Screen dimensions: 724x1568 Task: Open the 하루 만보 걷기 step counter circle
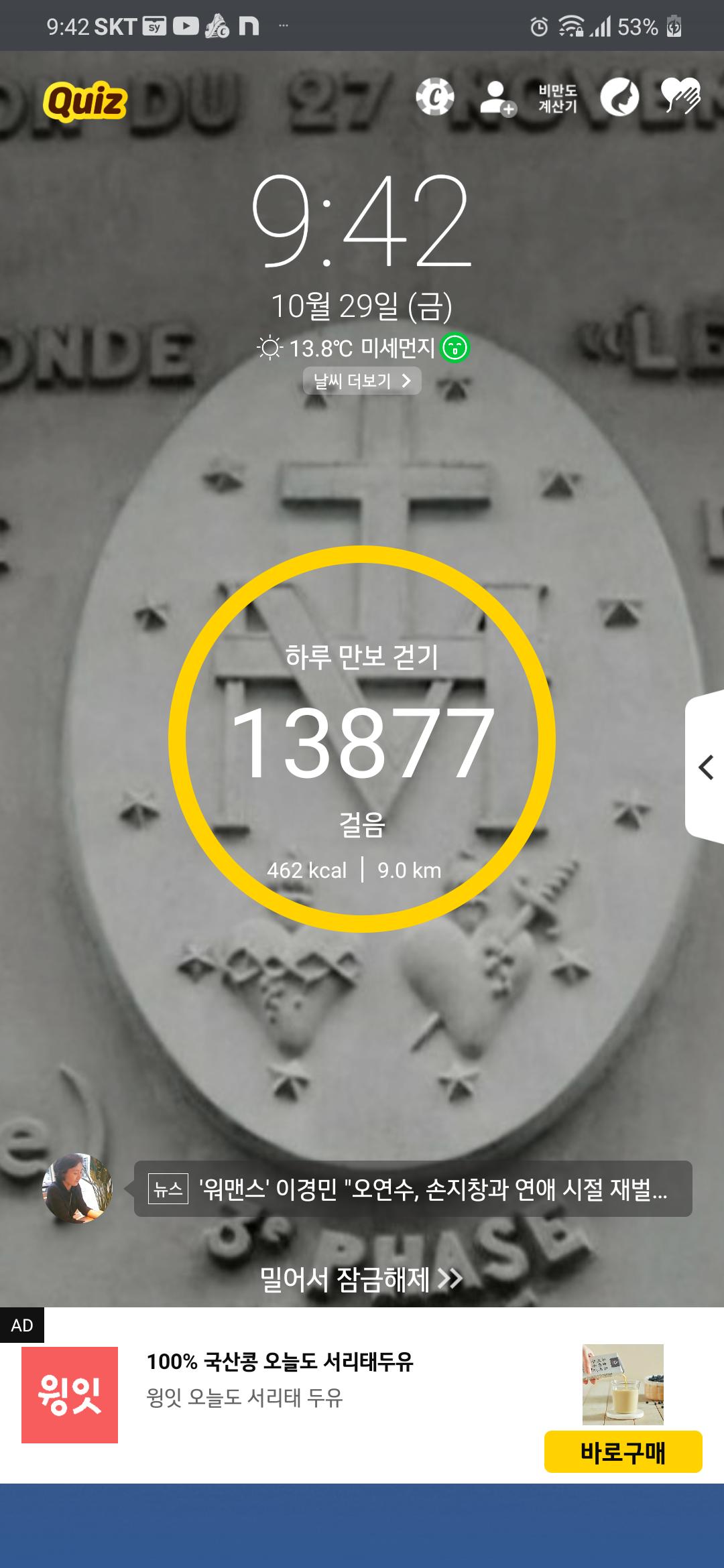362,739
